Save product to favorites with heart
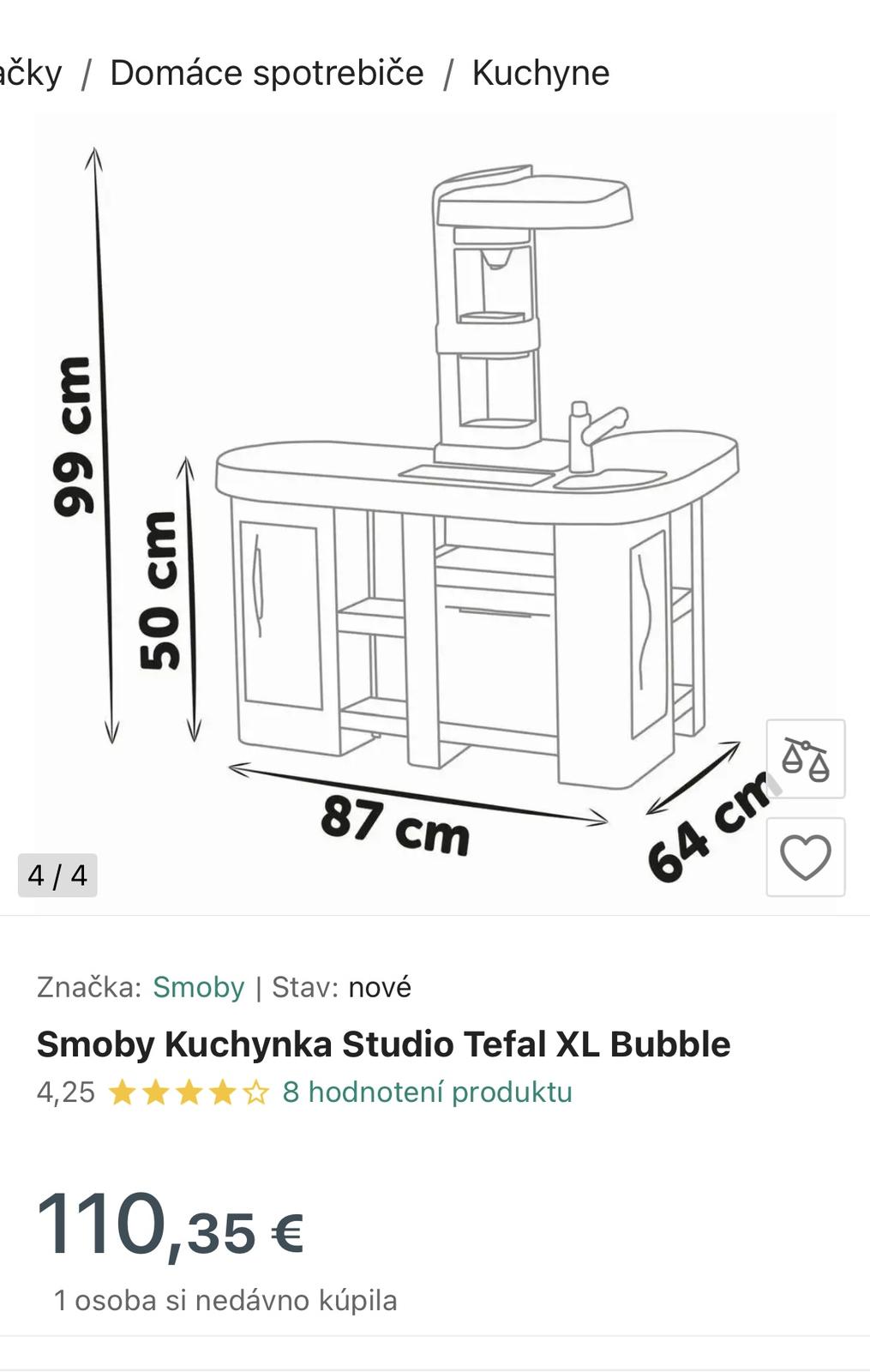Screen dimensions: 870x1372 tap(805, 857)
